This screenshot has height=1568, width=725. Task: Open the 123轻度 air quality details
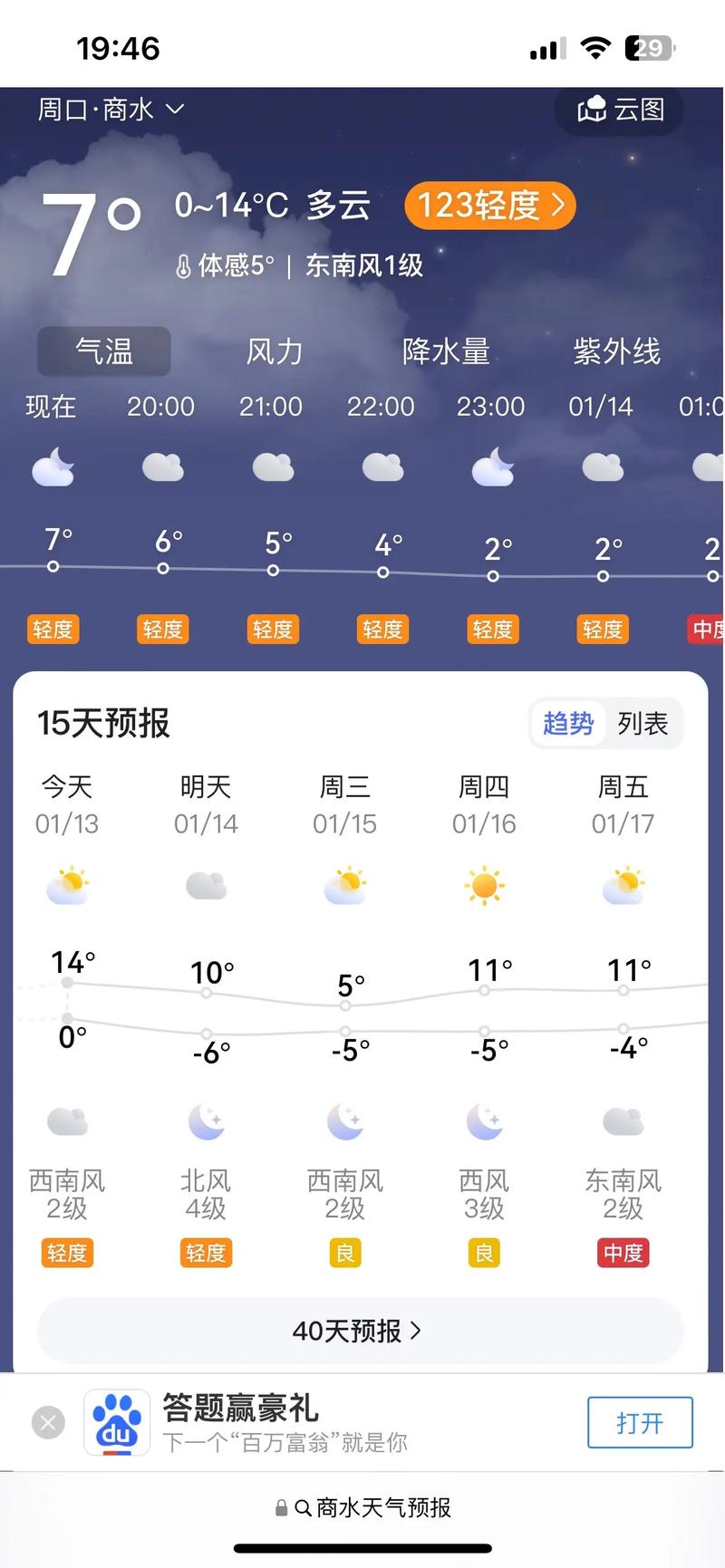(489, 206)
